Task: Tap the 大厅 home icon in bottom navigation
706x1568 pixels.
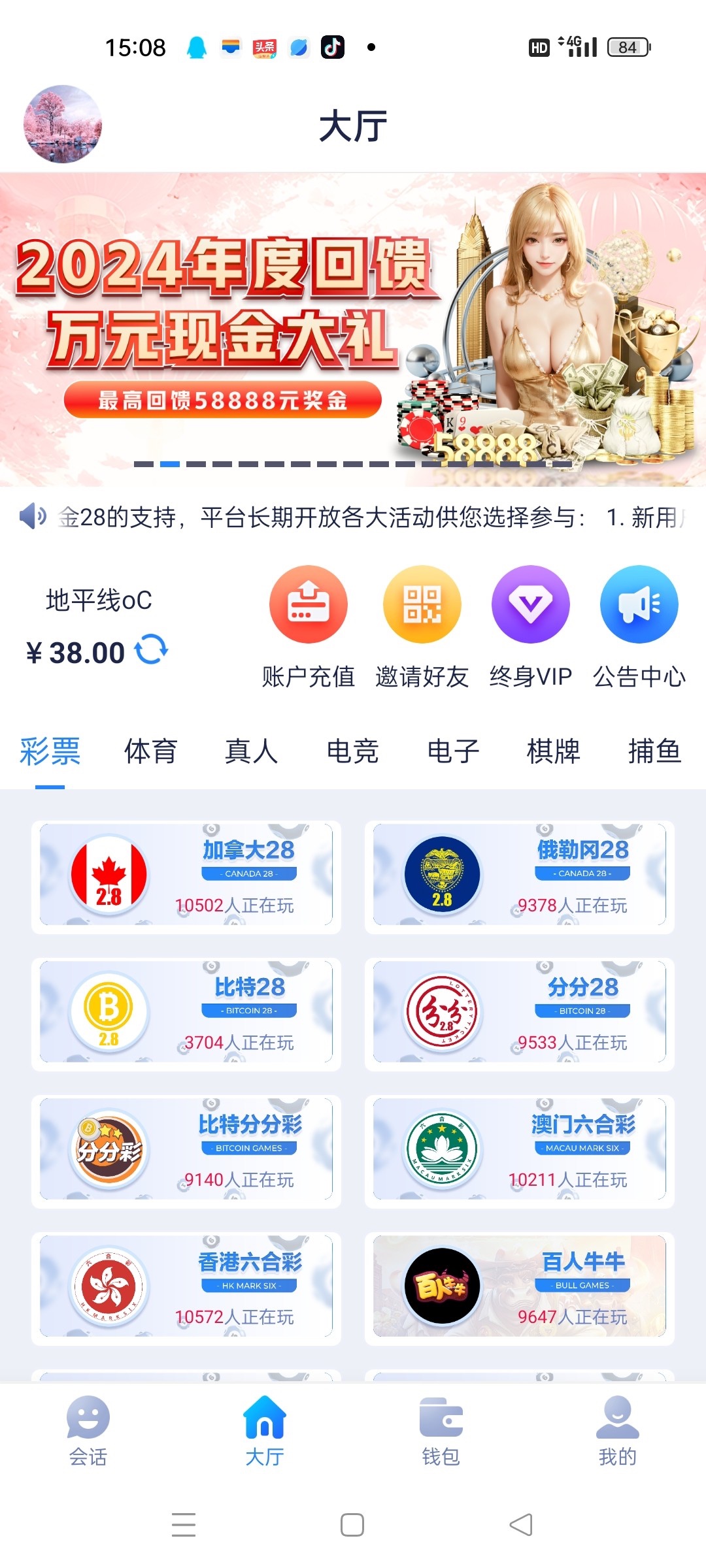Action: pyautogui.click(x=265, y=1425)
